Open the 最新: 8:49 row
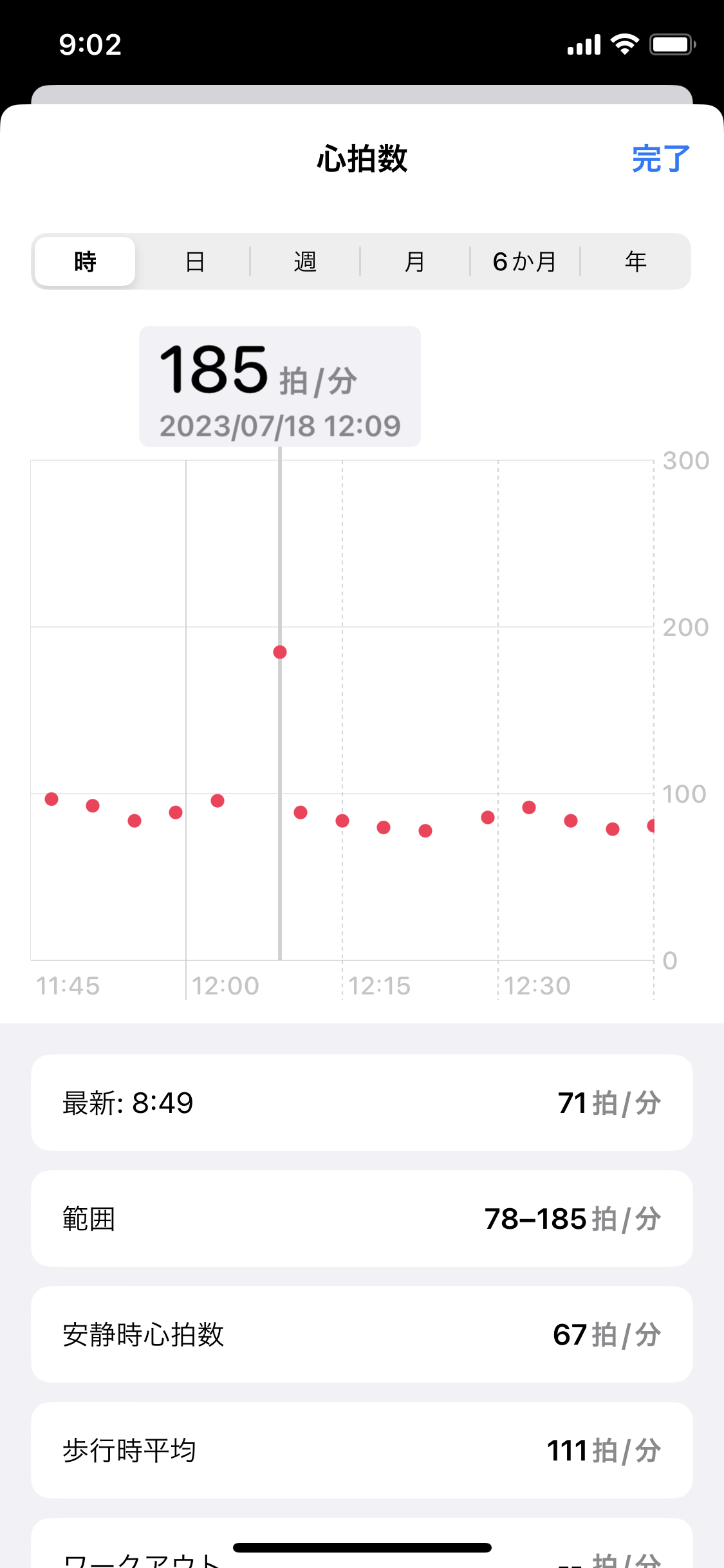 click(x=362, y=1103)
